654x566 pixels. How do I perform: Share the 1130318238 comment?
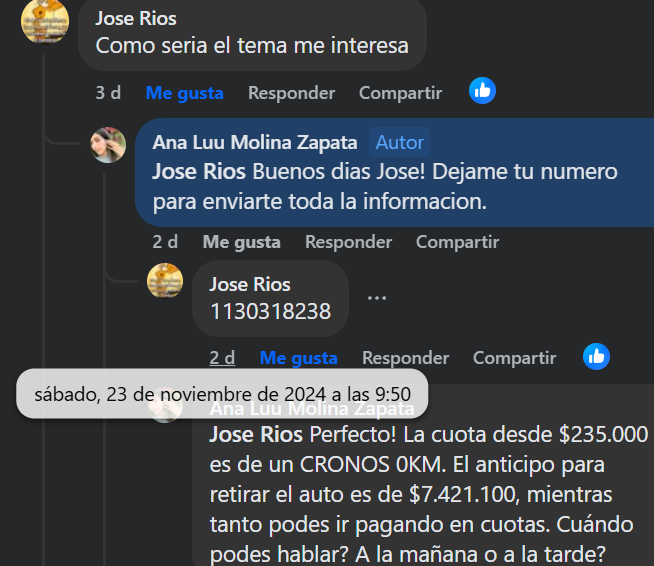tap(514, 358)
